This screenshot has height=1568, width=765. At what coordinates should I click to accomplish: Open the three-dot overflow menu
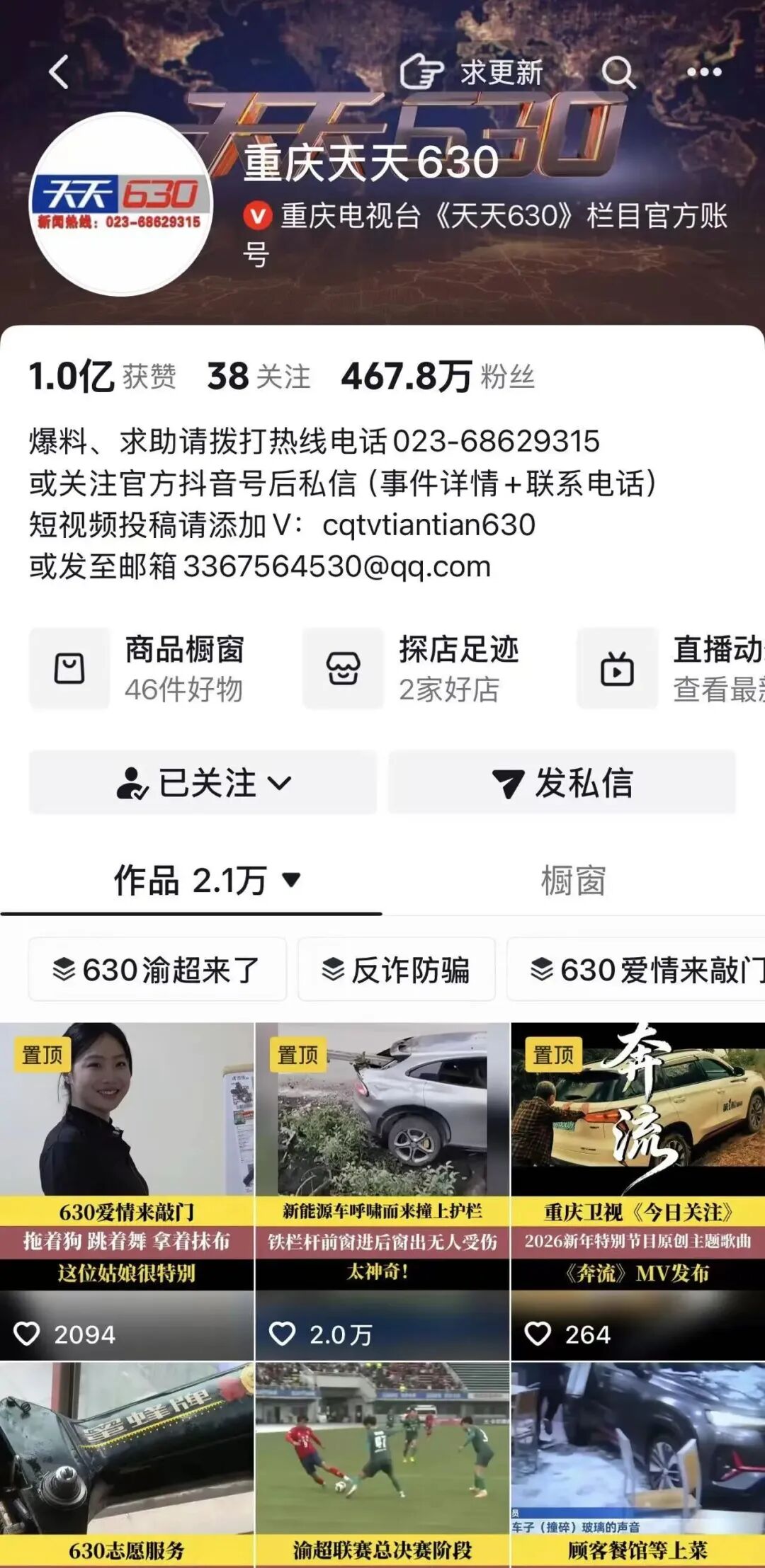[704, 72]
